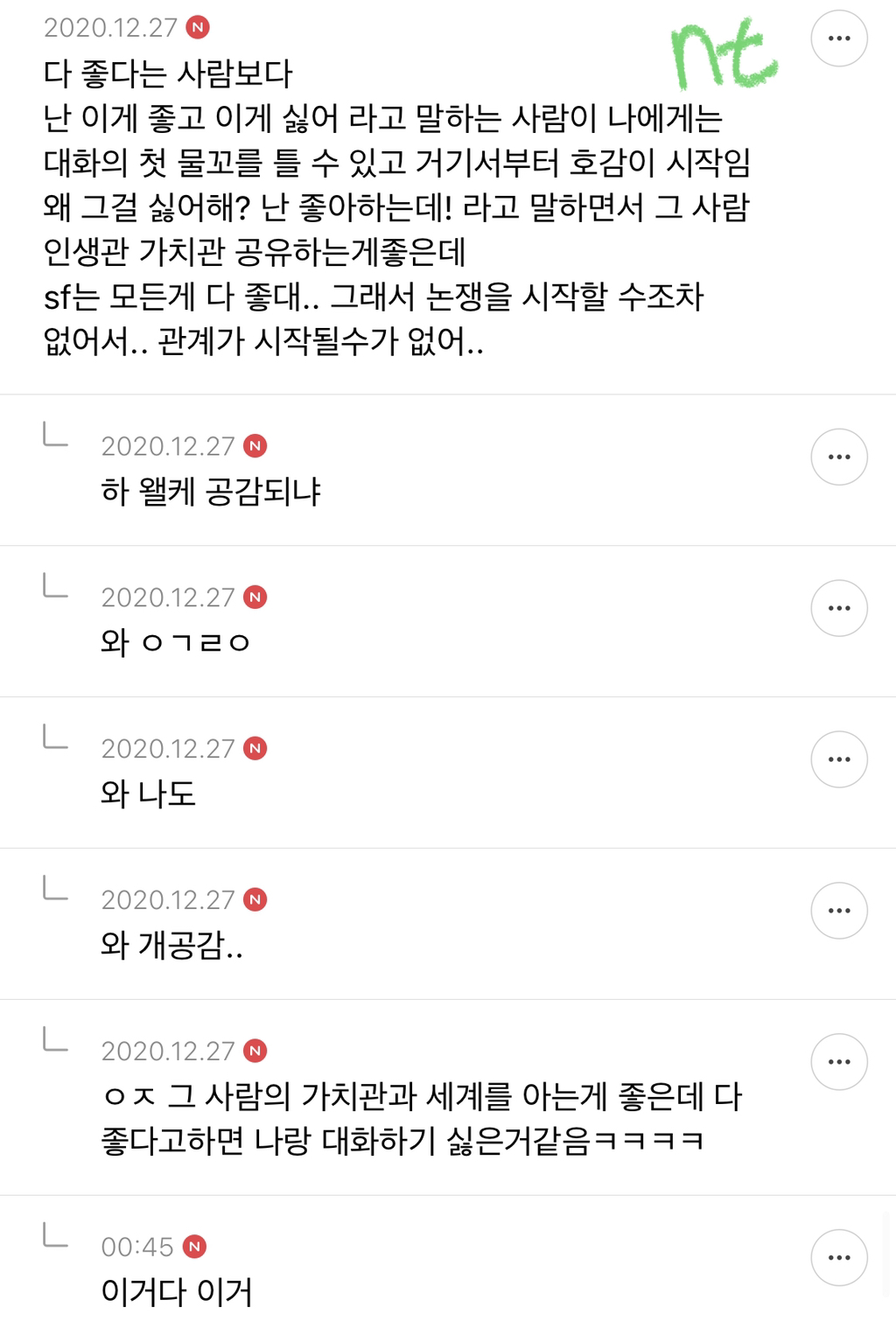The width and height of the screenshot is (896, 1342).
Task: Open options for comment '하 왤케 공감되냐'
Action: click(x=840, y=457)
